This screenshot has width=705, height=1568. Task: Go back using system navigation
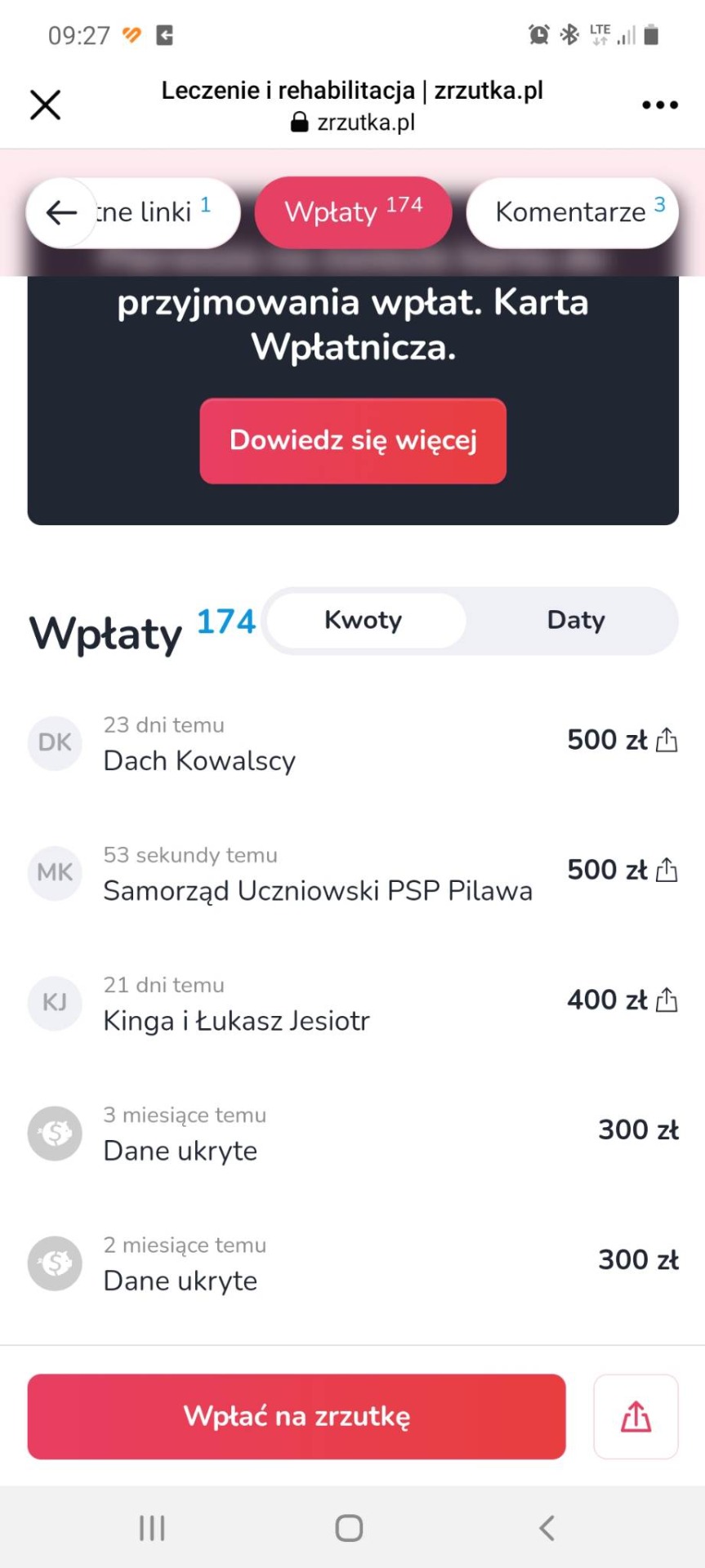click(x=547, y=1528)
